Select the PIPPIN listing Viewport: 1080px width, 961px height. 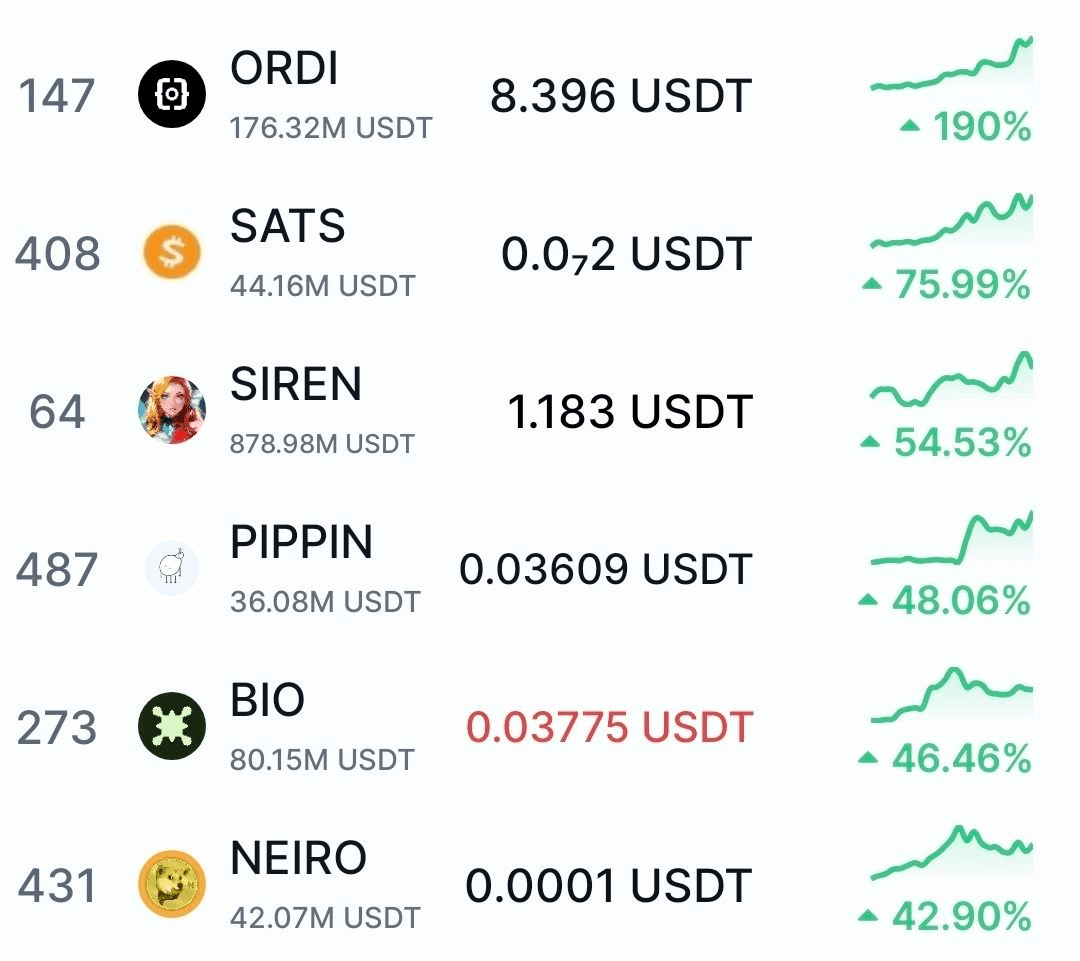[x=301, y=543]
